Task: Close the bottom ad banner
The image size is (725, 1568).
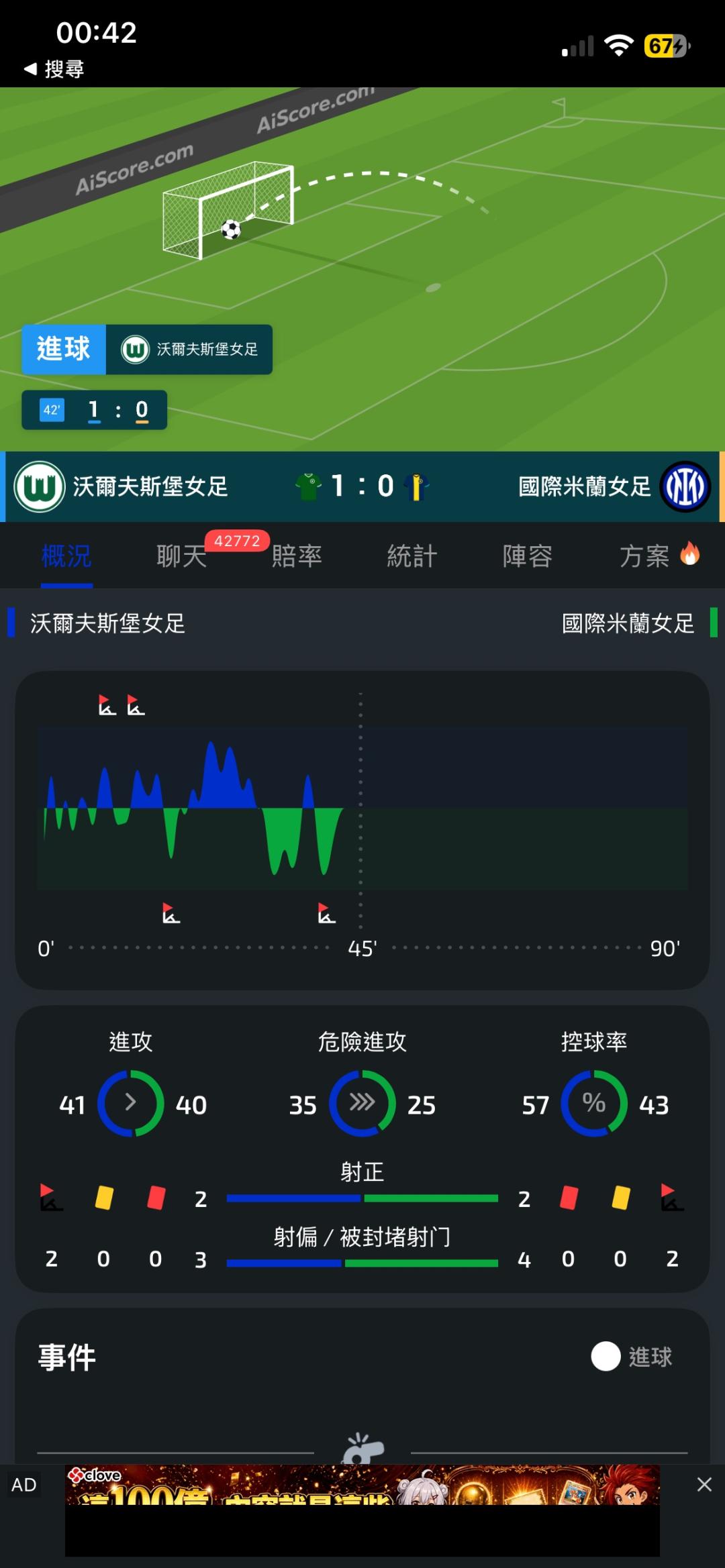Action: (704, 1484)
